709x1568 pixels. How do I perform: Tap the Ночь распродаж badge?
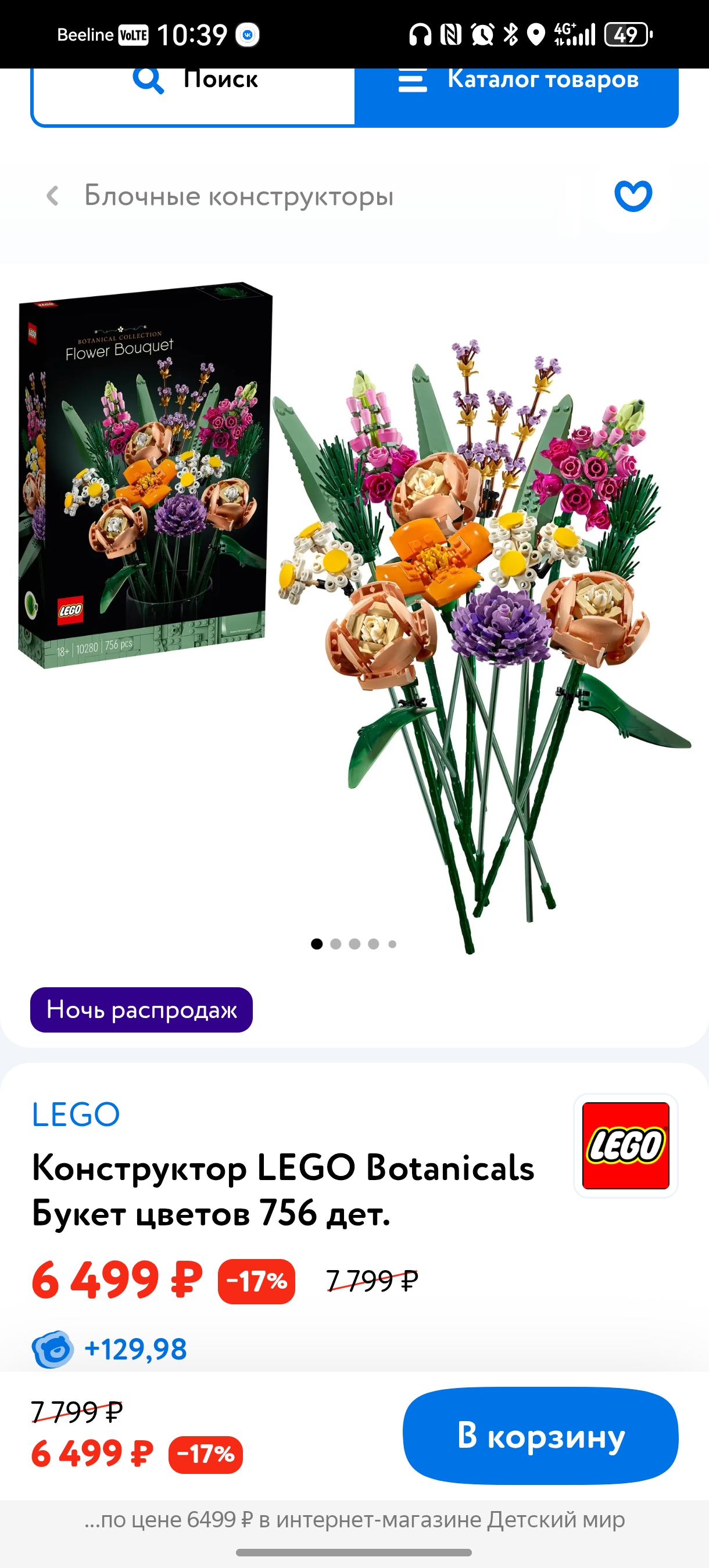[x=141, y=1009]
